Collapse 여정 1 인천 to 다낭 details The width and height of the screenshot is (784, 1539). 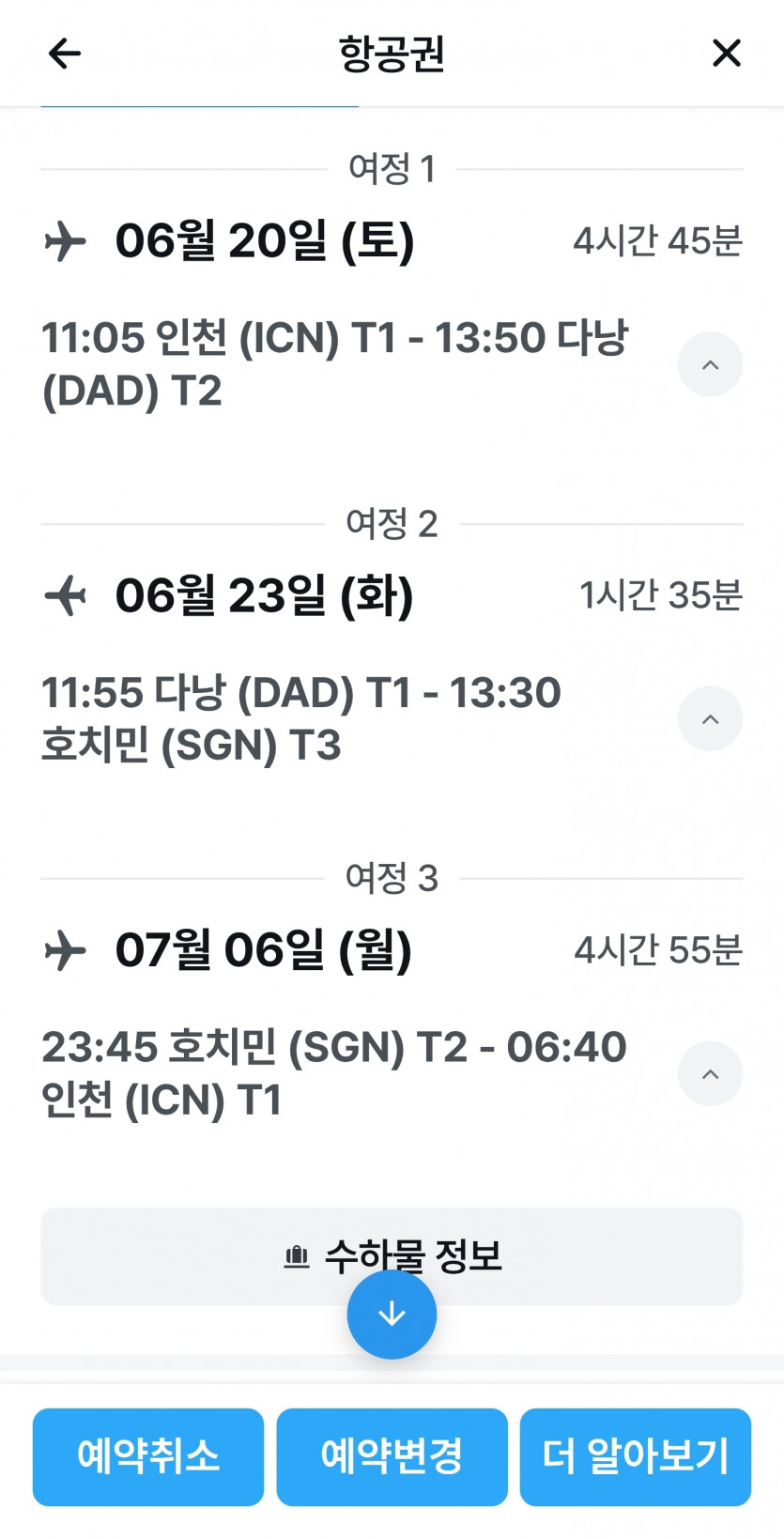pyautogui.click(x=710, y=364)
